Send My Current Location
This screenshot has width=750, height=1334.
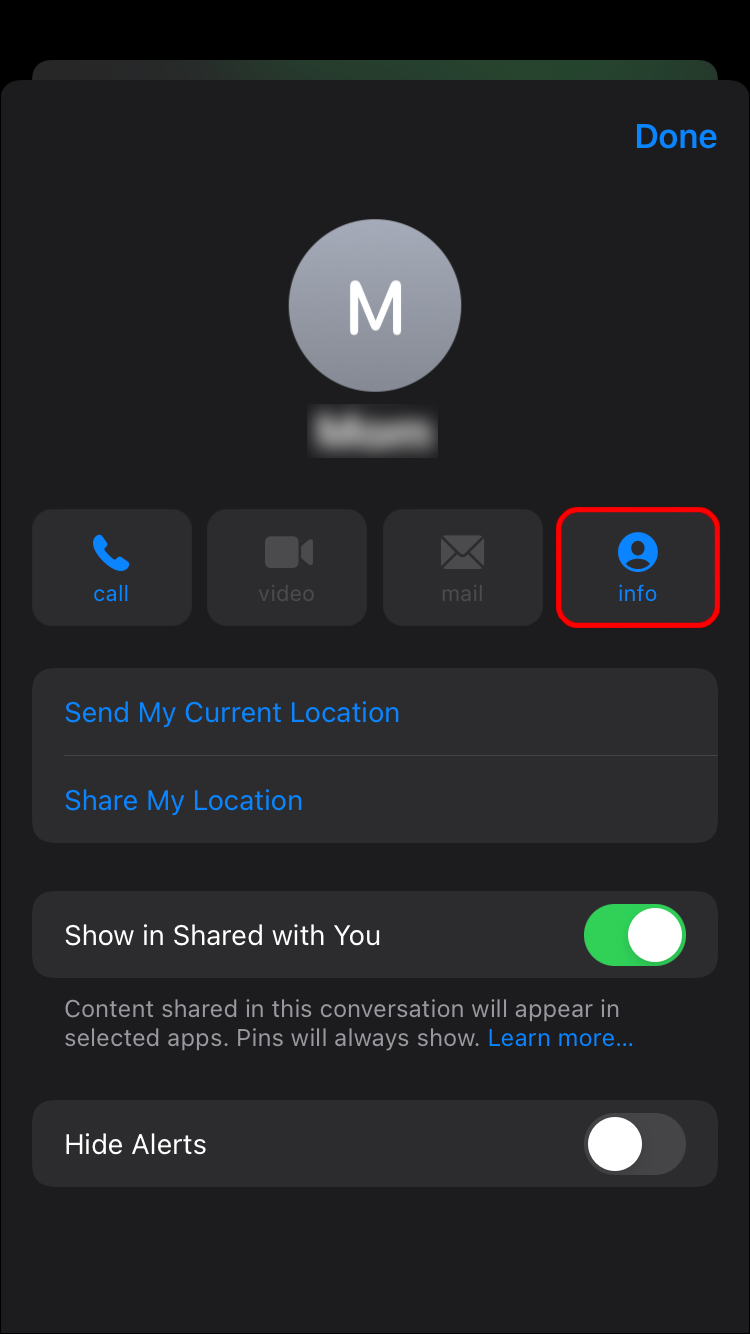pyautogui.click(x=232, y=712)
